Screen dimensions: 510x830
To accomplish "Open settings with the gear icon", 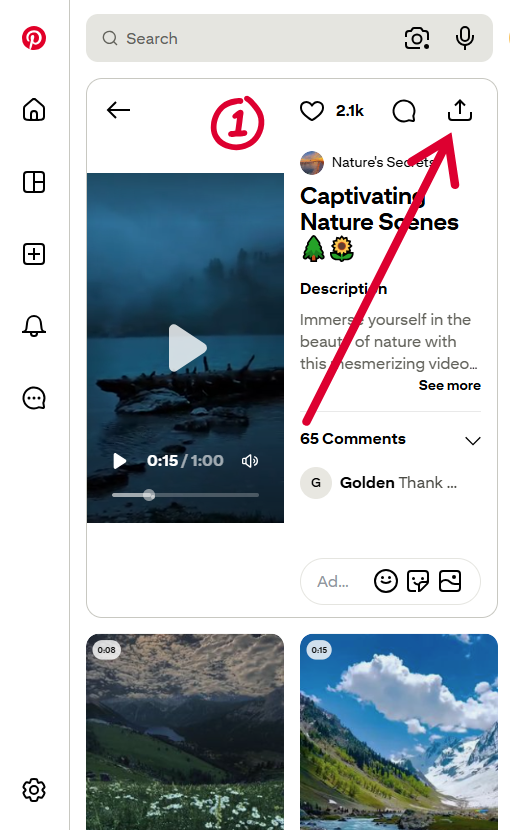I will point(34,790).
